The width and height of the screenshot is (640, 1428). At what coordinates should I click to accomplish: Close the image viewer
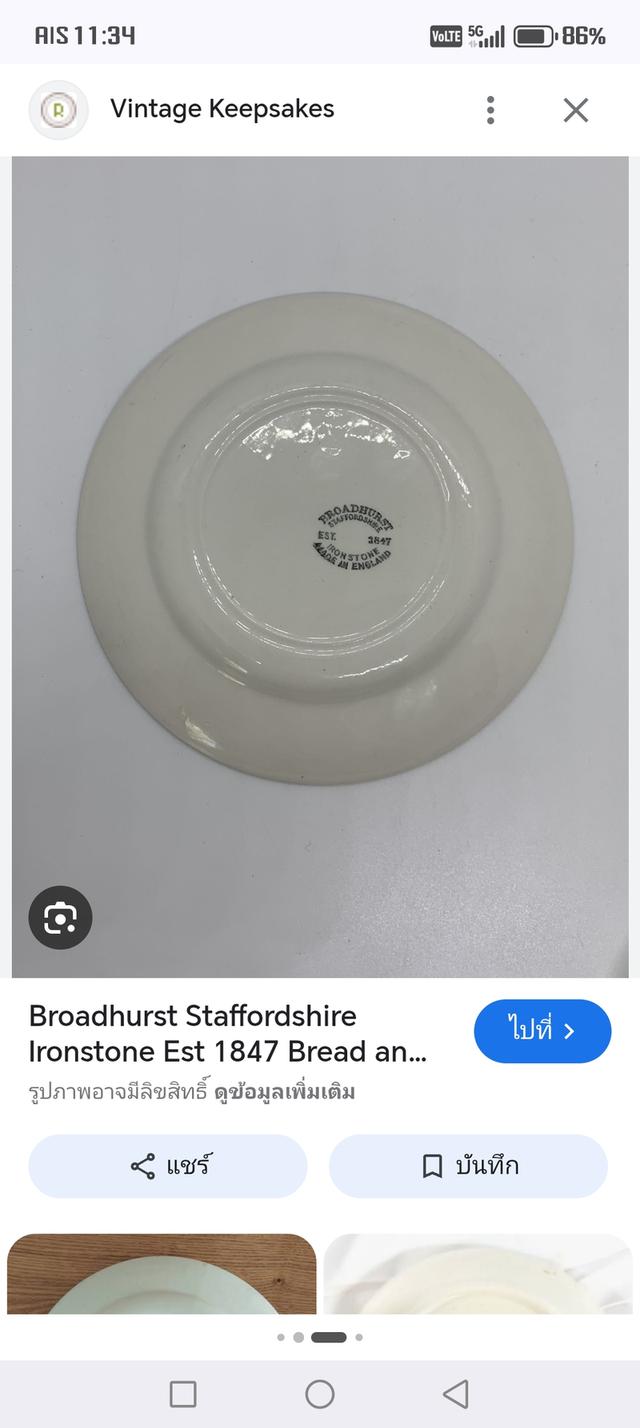pos(576,110)
